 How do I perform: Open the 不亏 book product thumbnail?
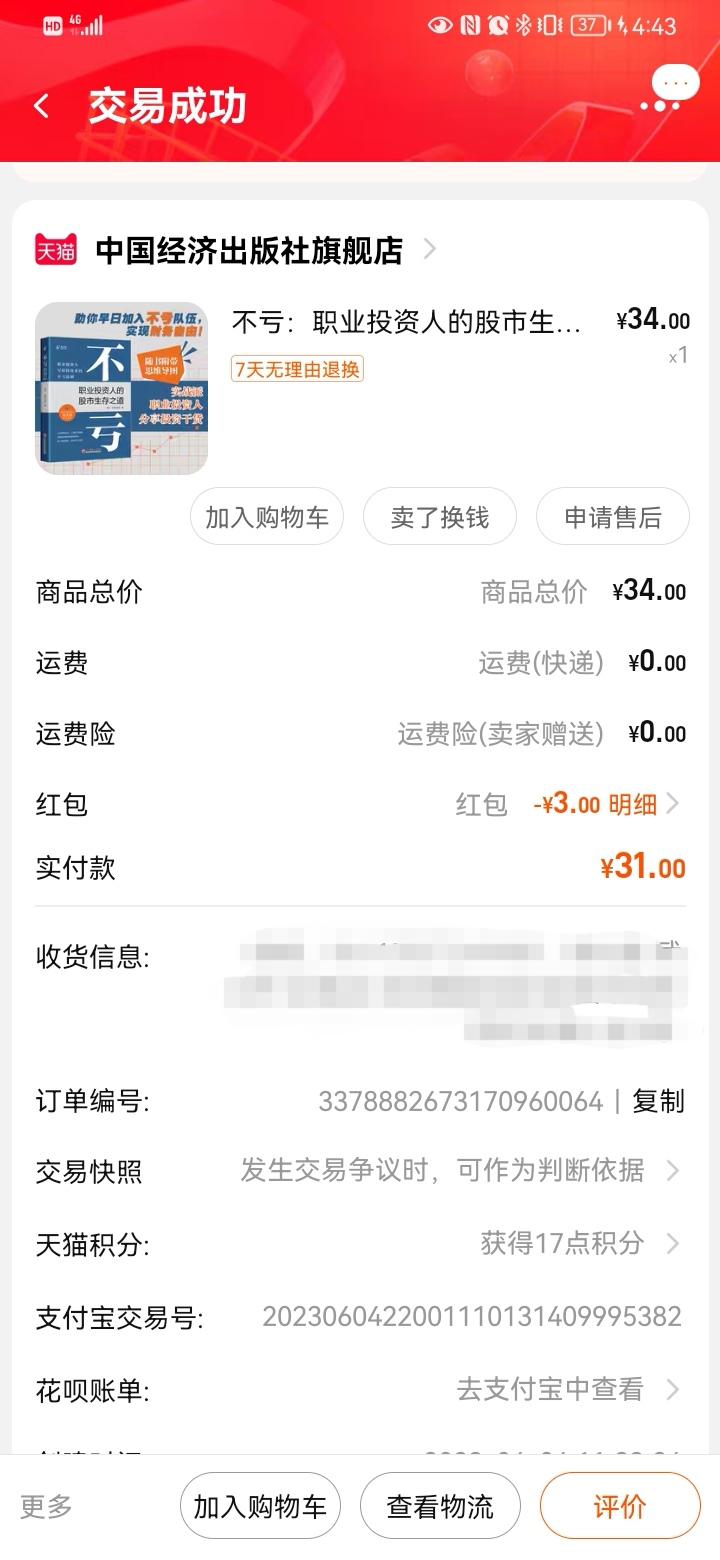[x=121, y=388]
